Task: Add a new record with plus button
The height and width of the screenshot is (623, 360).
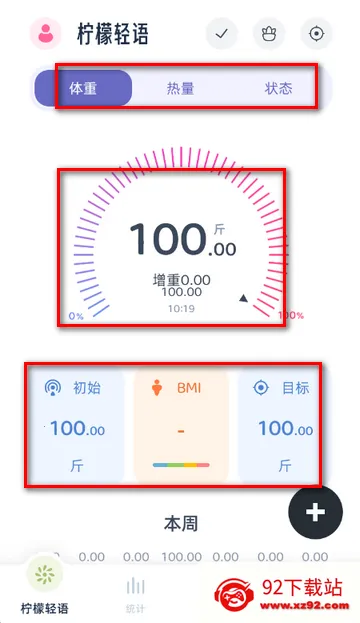Action: click(315, 512)
